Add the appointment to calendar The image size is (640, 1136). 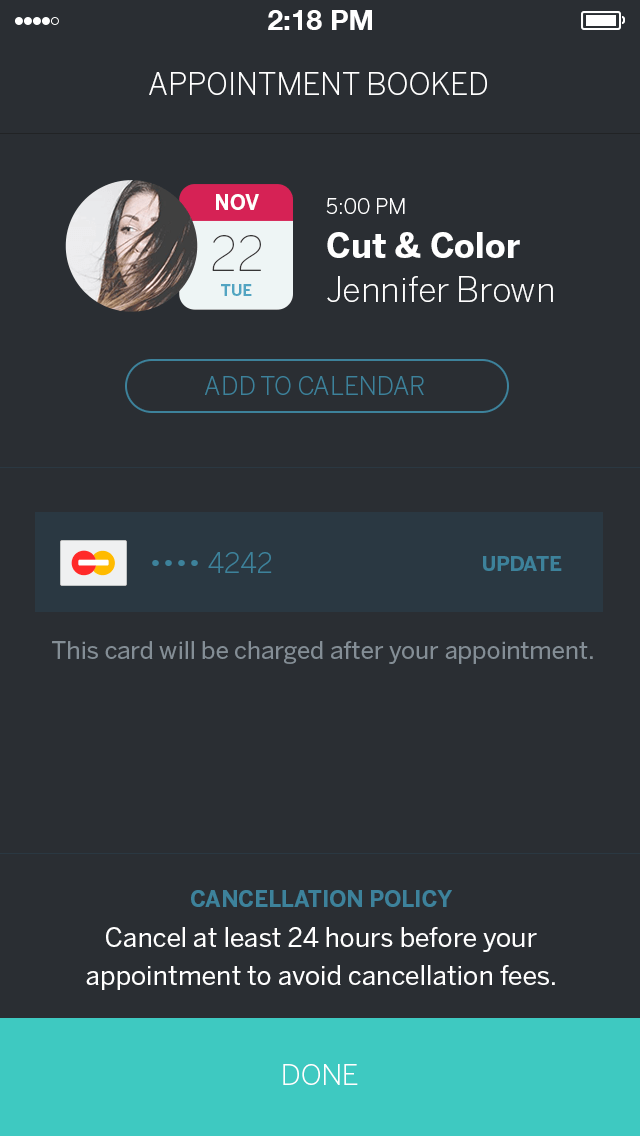pos(317,386)
